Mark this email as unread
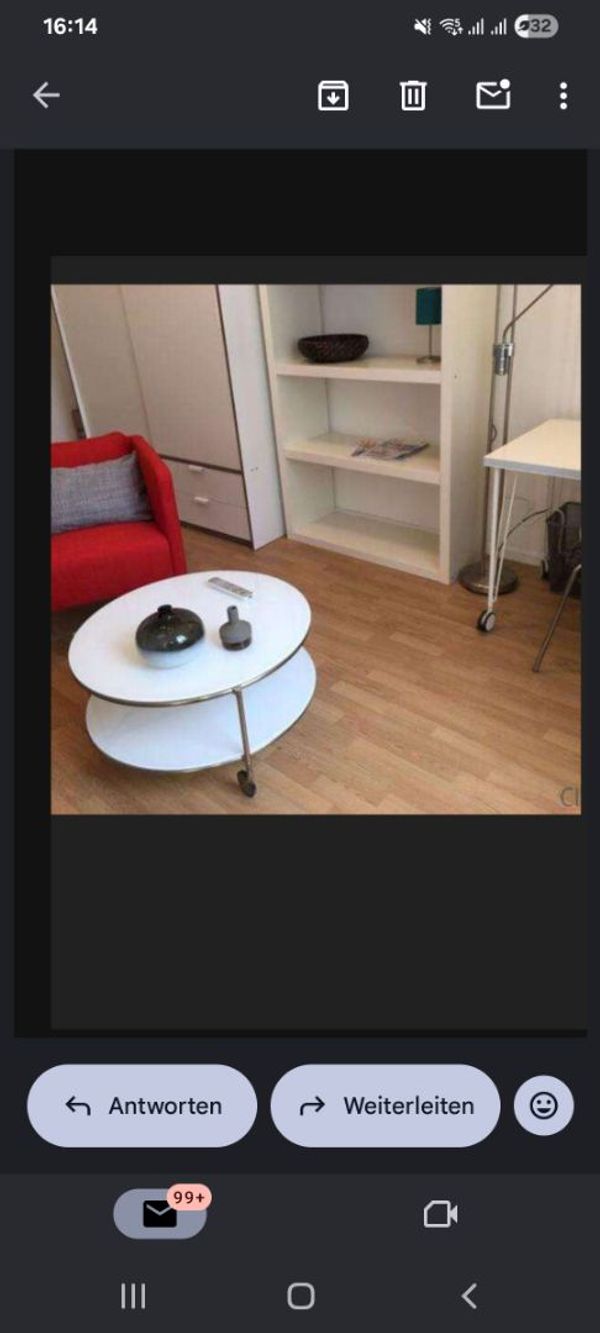Screen dimensions: 600x1333 [x=493, y=95]
